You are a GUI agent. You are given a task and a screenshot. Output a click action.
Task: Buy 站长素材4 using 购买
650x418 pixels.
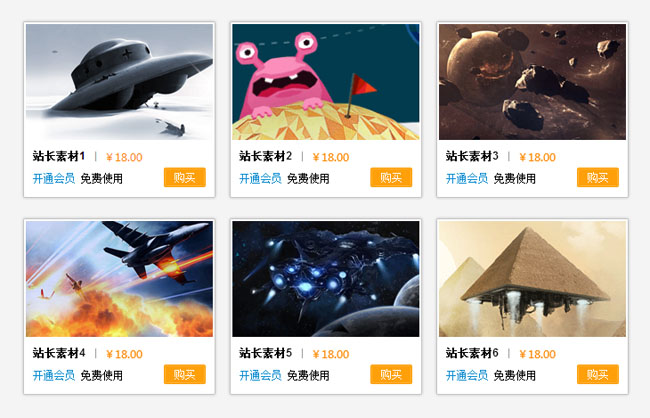(184, 375)
